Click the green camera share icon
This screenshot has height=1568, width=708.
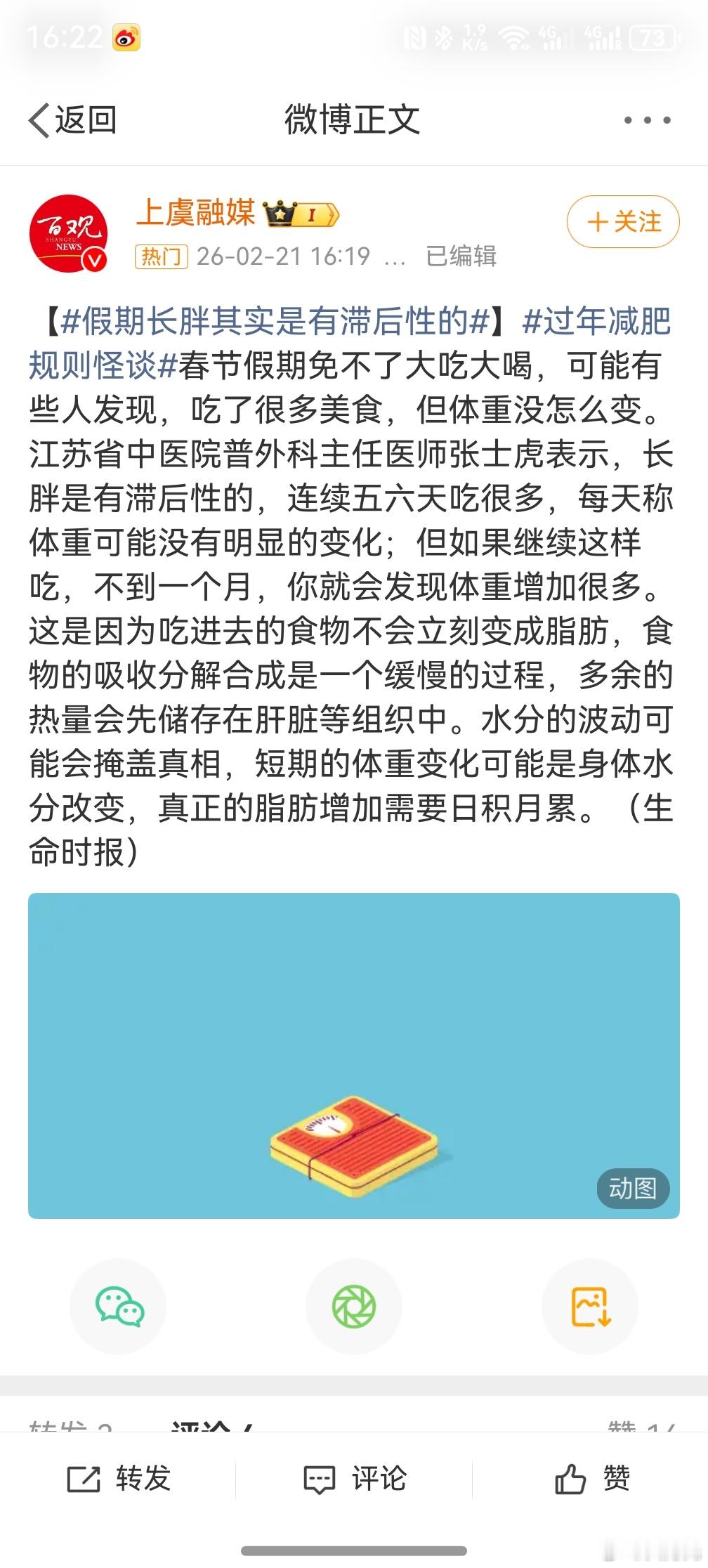tap(354, 1305)
